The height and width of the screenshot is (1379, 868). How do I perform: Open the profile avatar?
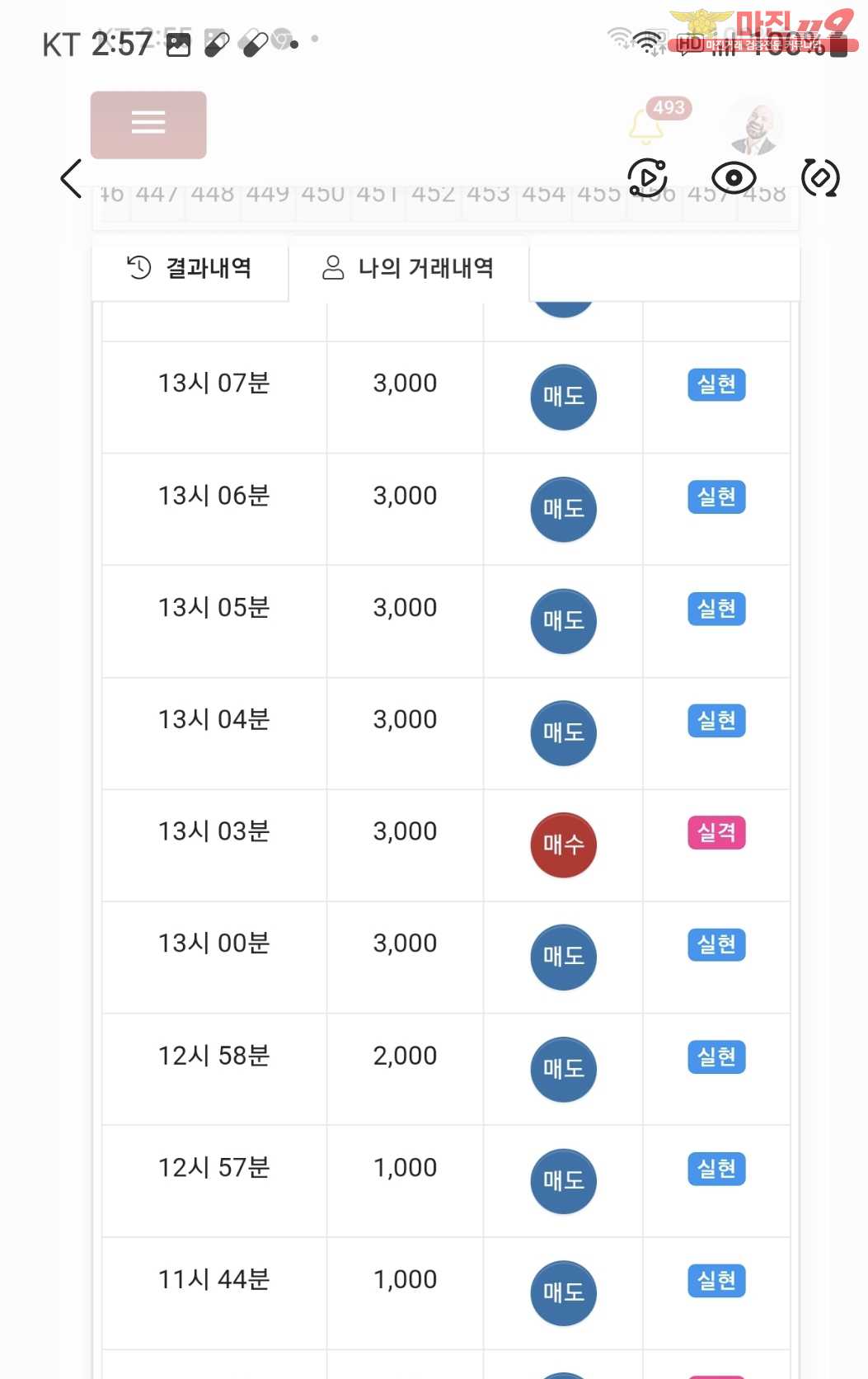pos(754,126)
